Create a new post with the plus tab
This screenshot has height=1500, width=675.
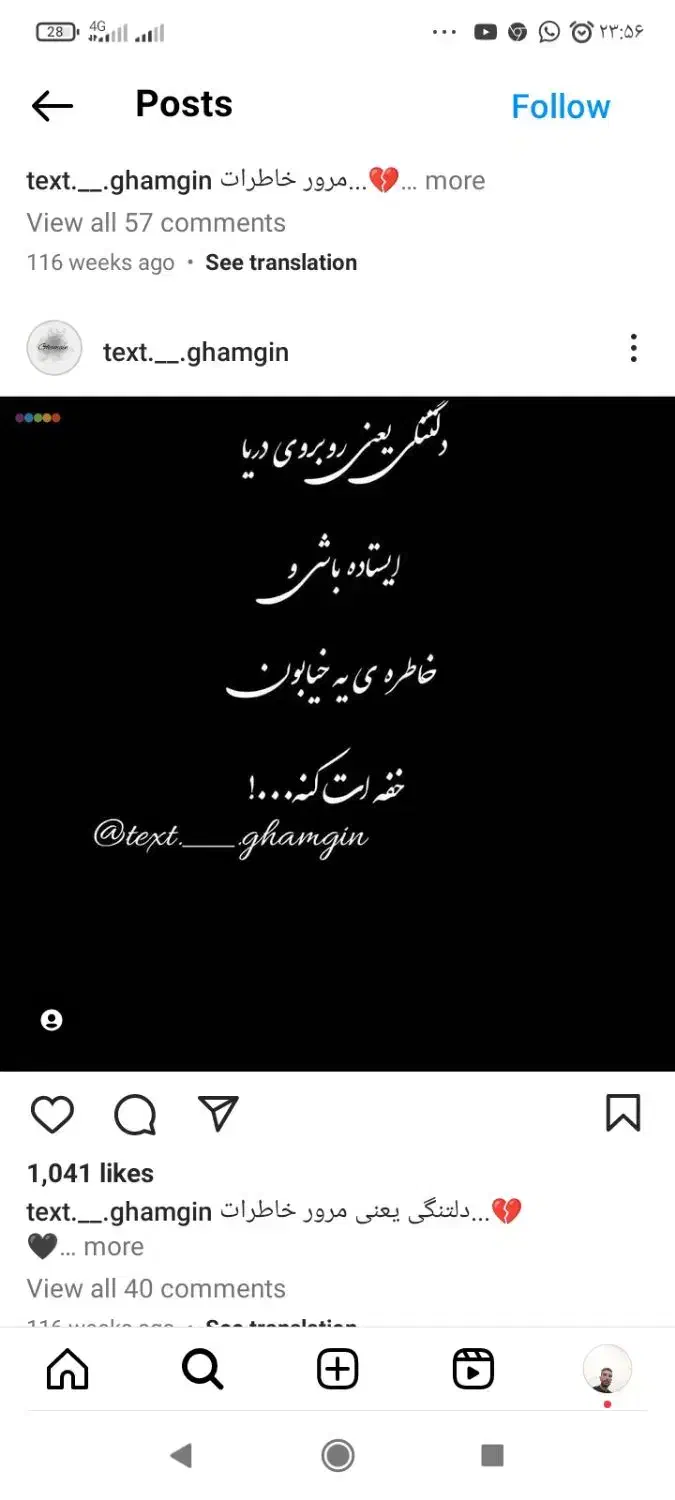[337, 1370]
